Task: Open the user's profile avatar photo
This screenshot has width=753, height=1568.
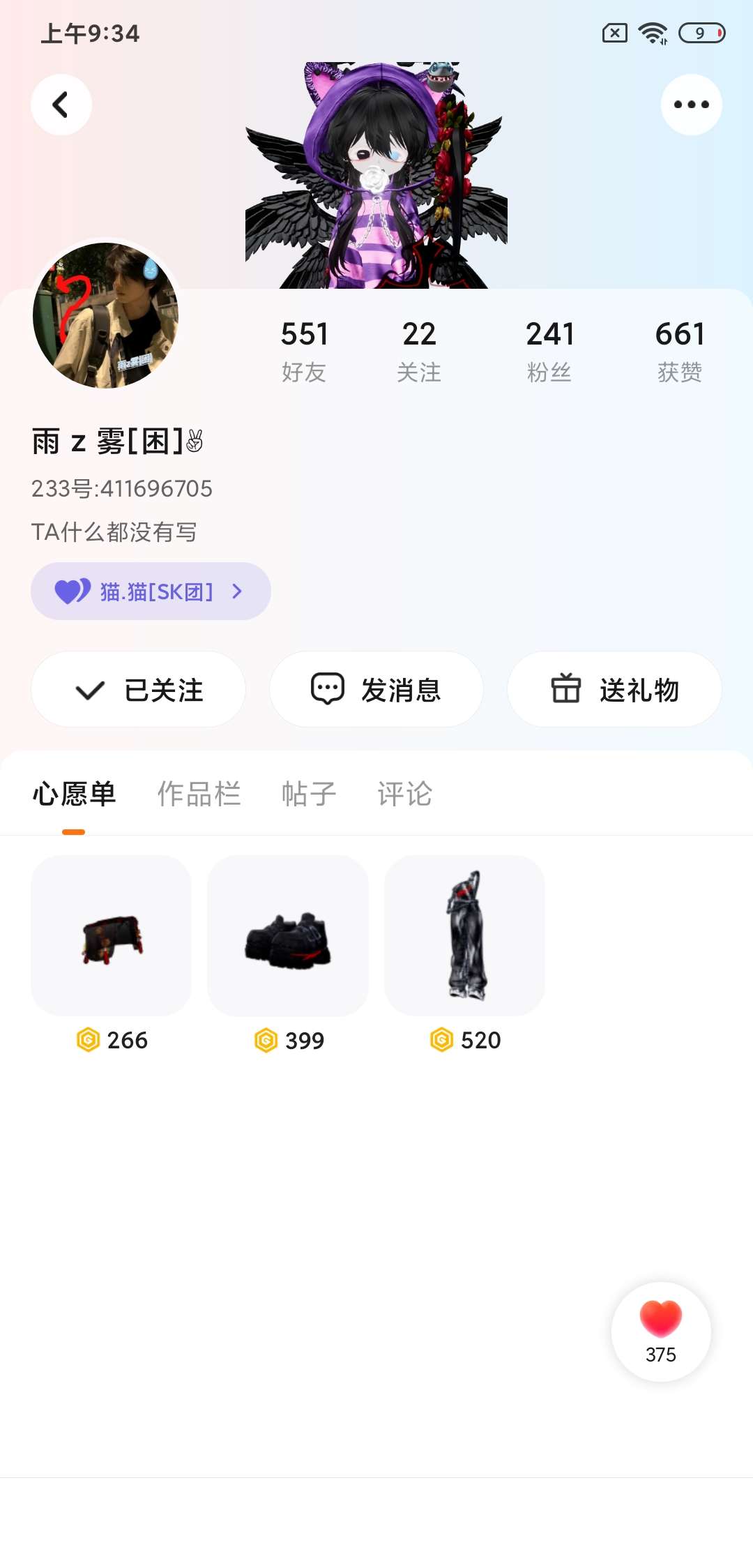Action: coord(106,315)
